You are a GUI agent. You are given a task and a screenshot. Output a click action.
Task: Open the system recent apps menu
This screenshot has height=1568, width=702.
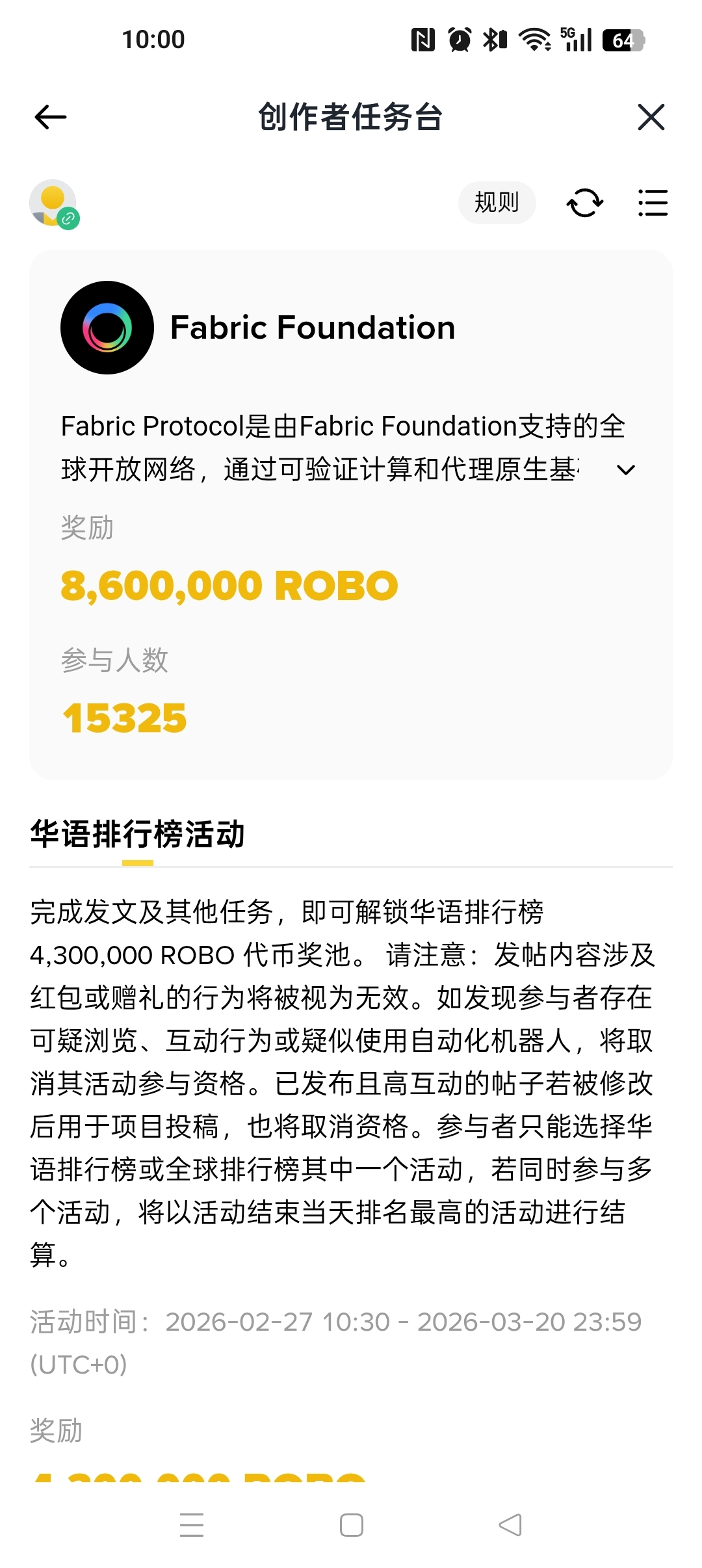click(192, 1525)
